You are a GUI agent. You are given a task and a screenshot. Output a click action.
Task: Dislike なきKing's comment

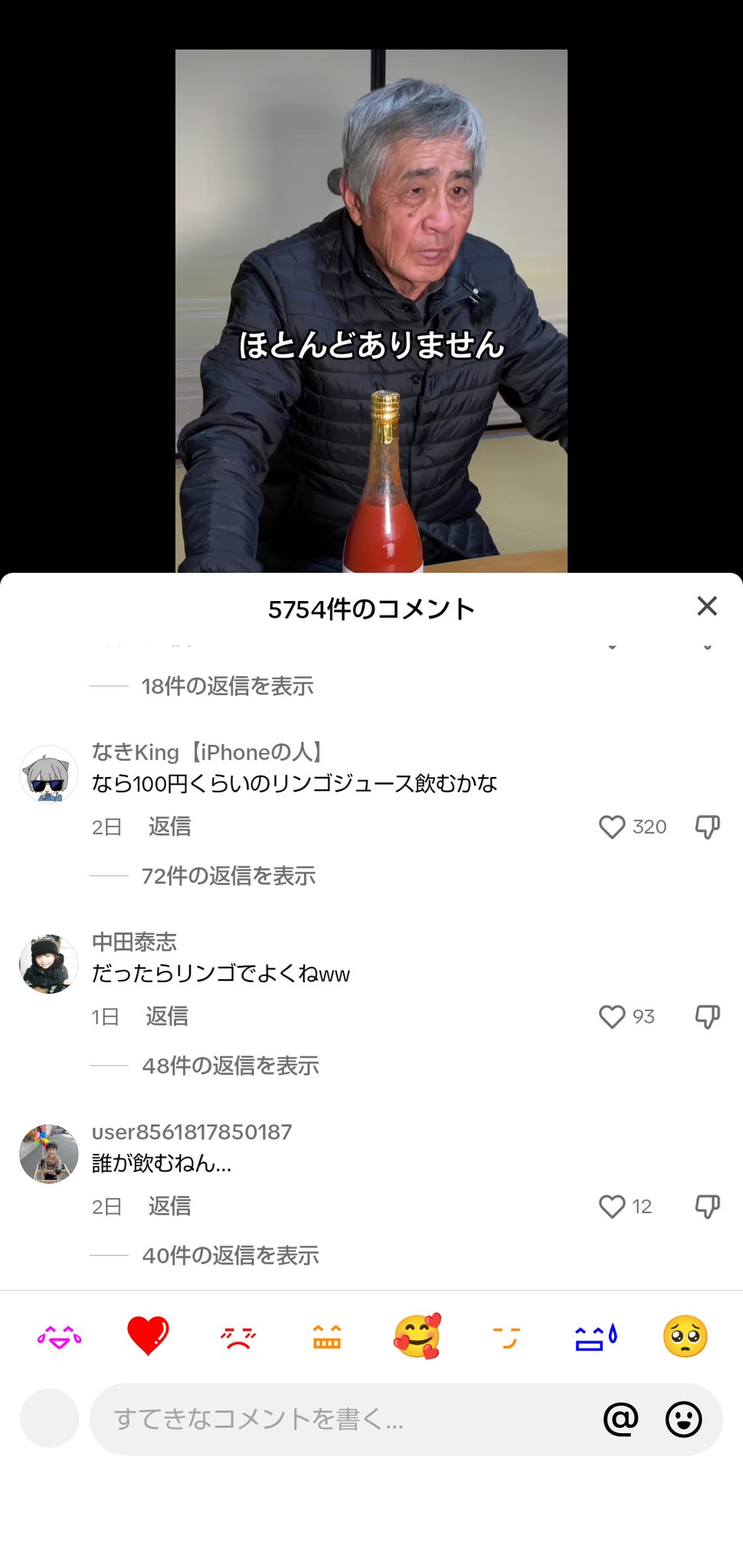pos(707,827)
